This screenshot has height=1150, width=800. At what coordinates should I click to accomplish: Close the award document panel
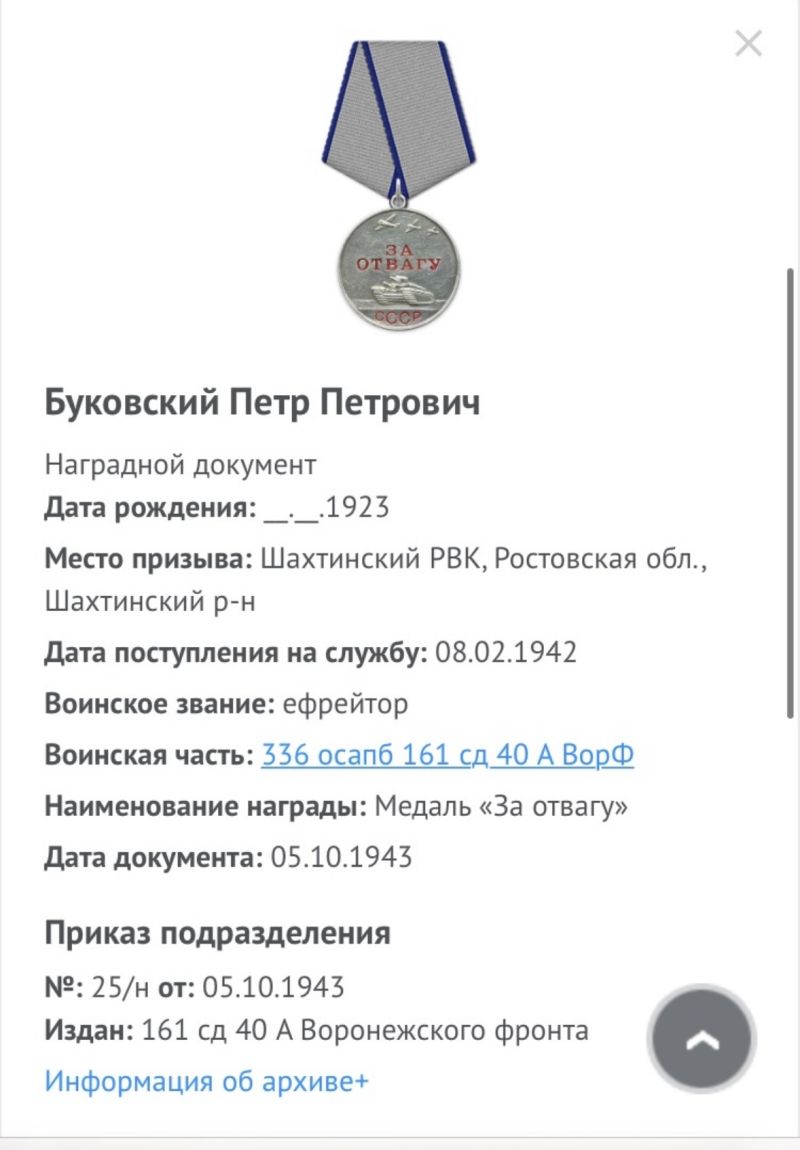tap(748, 43)
